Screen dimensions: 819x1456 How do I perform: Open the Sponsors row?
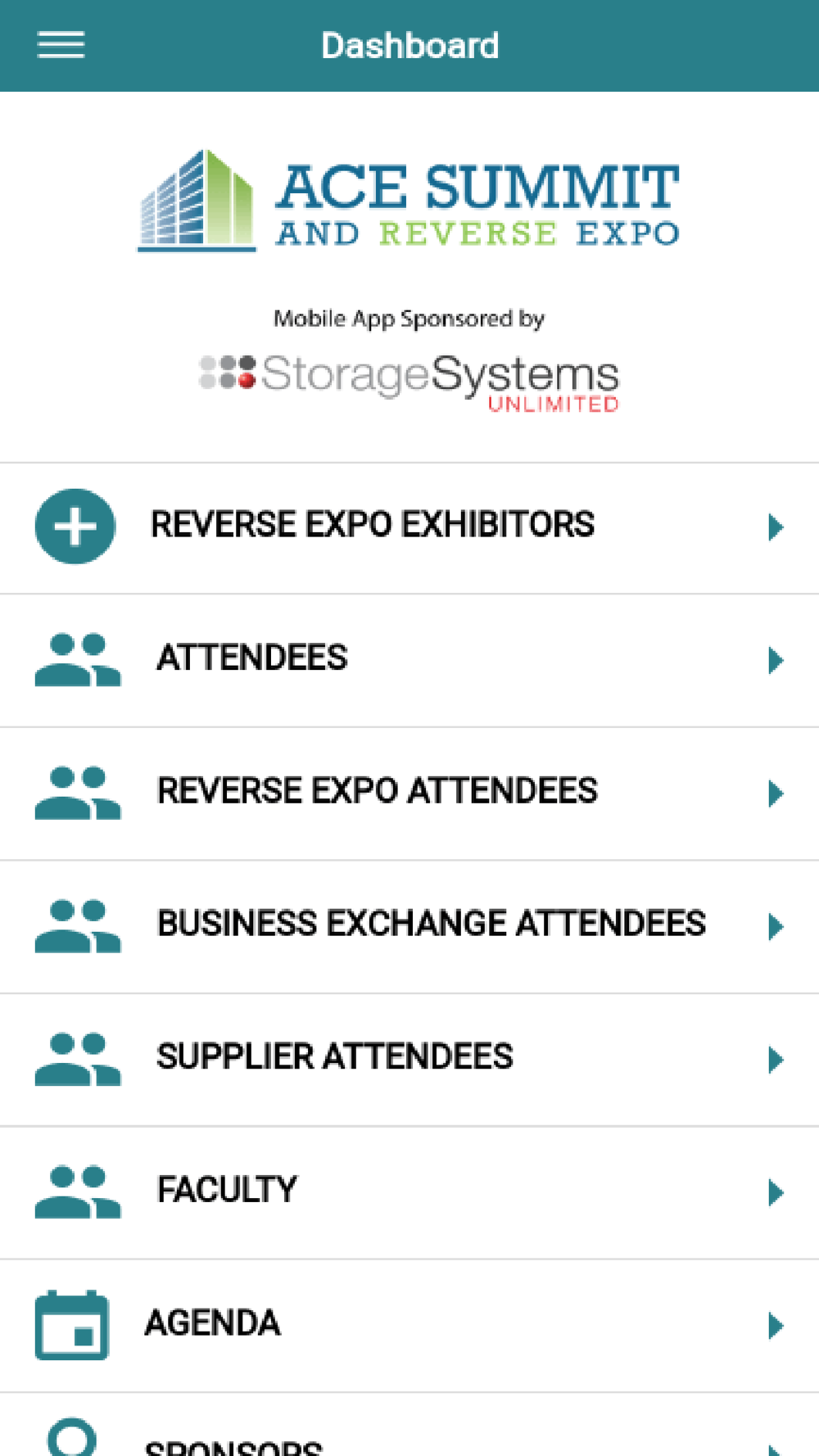point(409,1426)
